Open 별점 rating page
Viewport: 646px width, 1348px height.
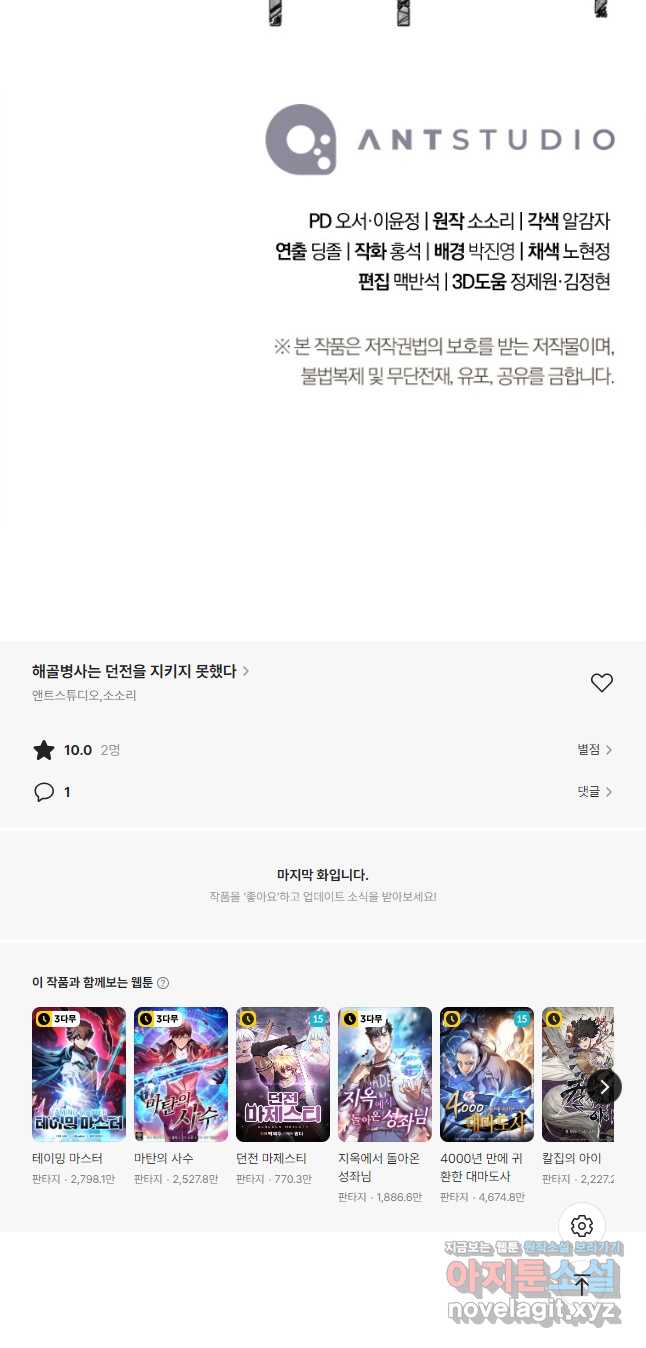pos(594,750)
